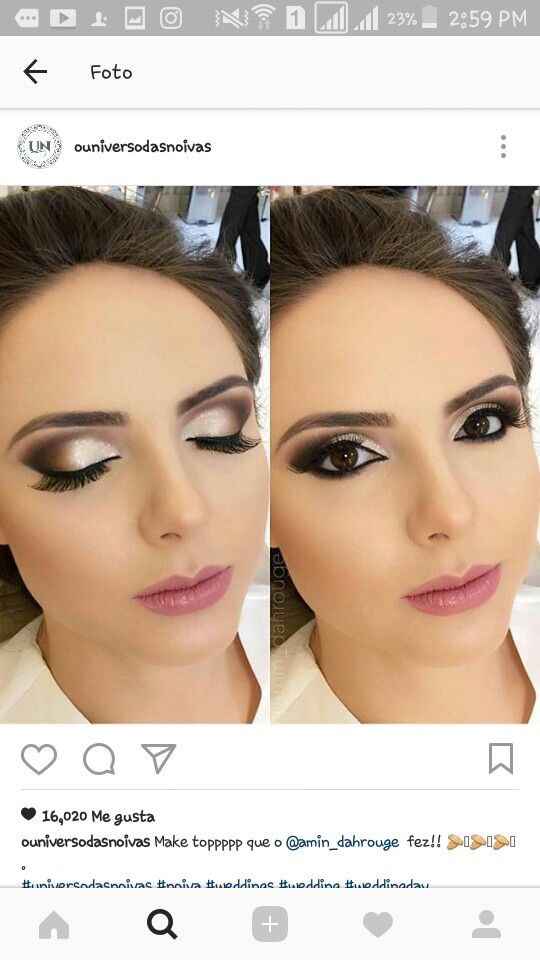Switch to the Home tab
Screen dimensions: 540x960
tap(54, 924)
